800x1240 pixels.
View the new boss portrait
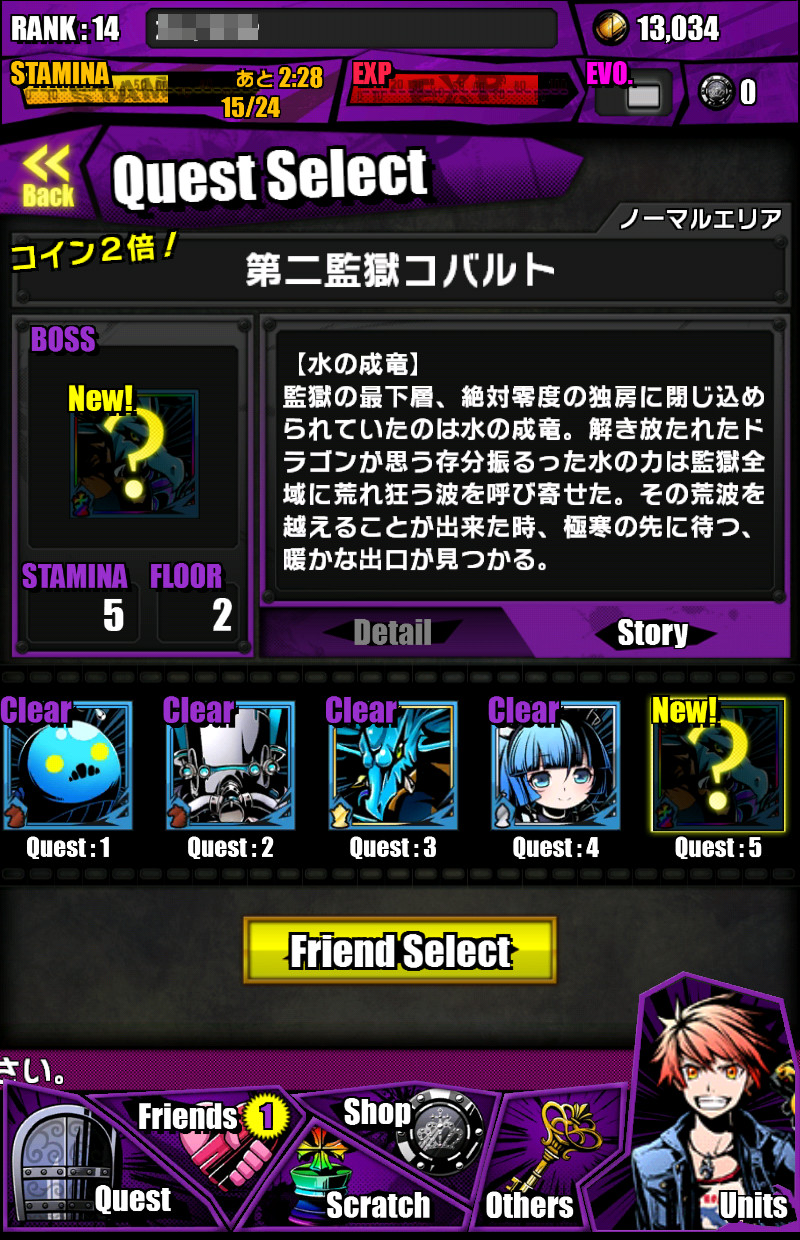pyautogui.click(x=135, y=453)
